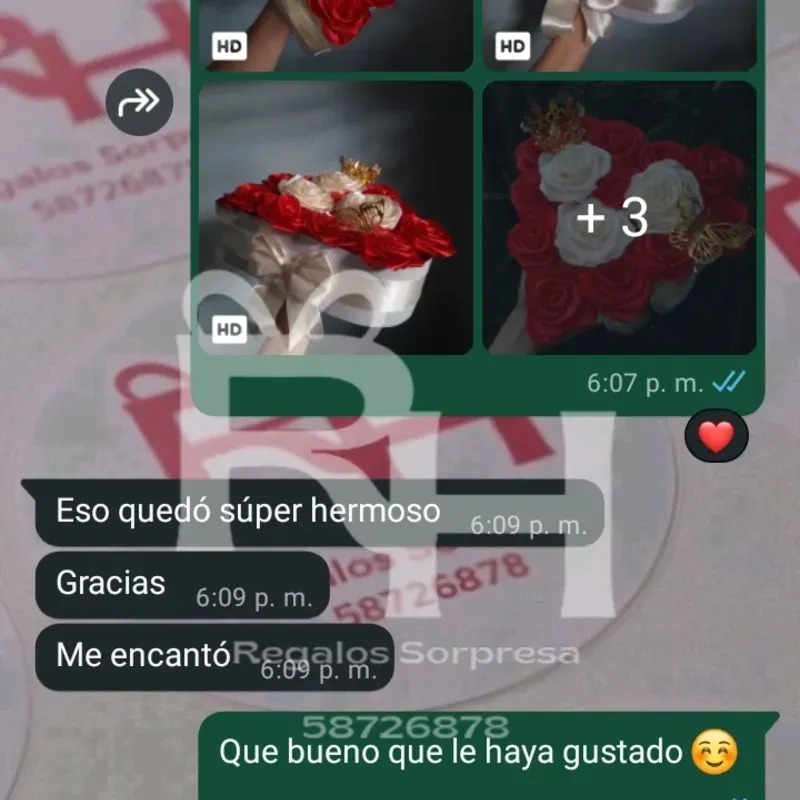Open the photo tile marked +3

coord(619,218)
